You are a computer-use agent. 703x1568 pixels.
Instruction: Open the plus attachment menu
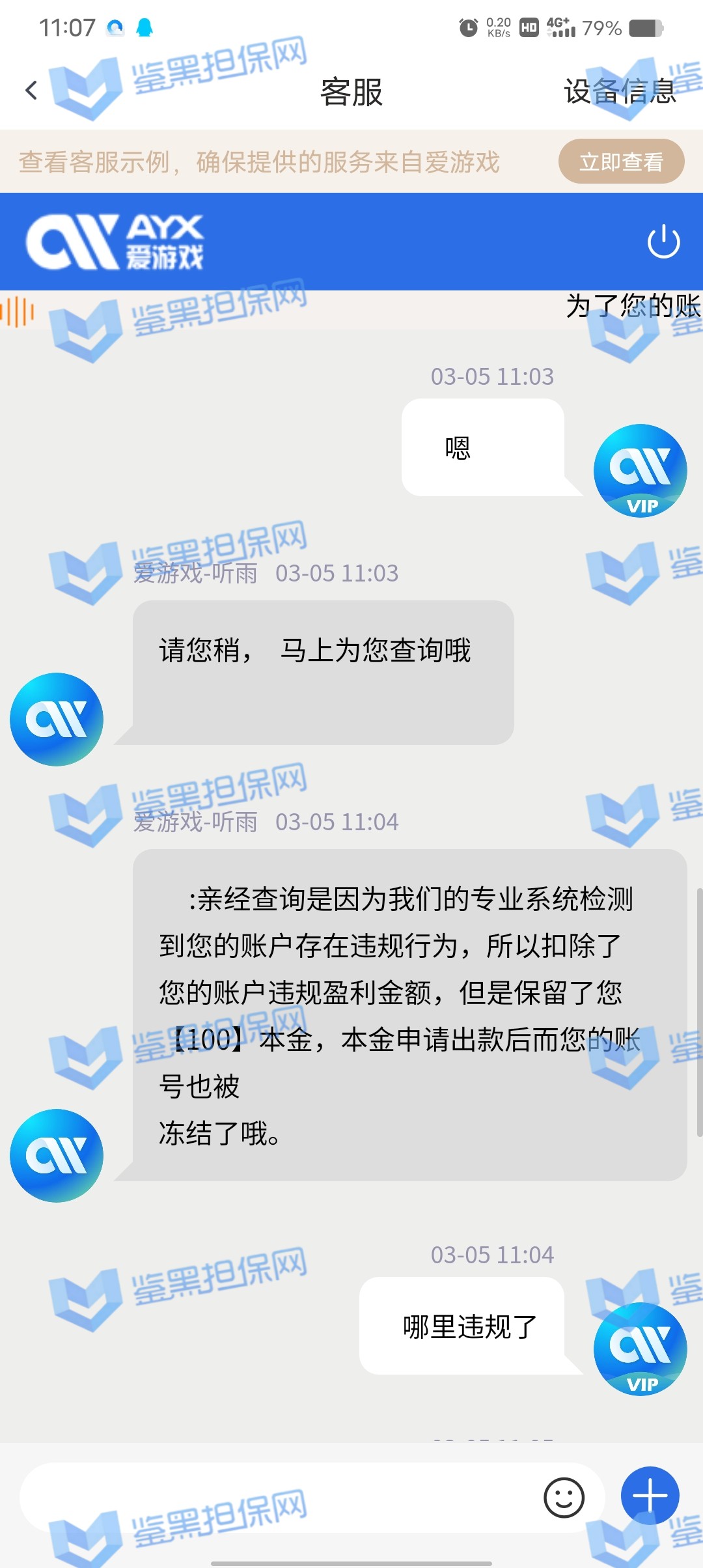(x=650, y=1496)
